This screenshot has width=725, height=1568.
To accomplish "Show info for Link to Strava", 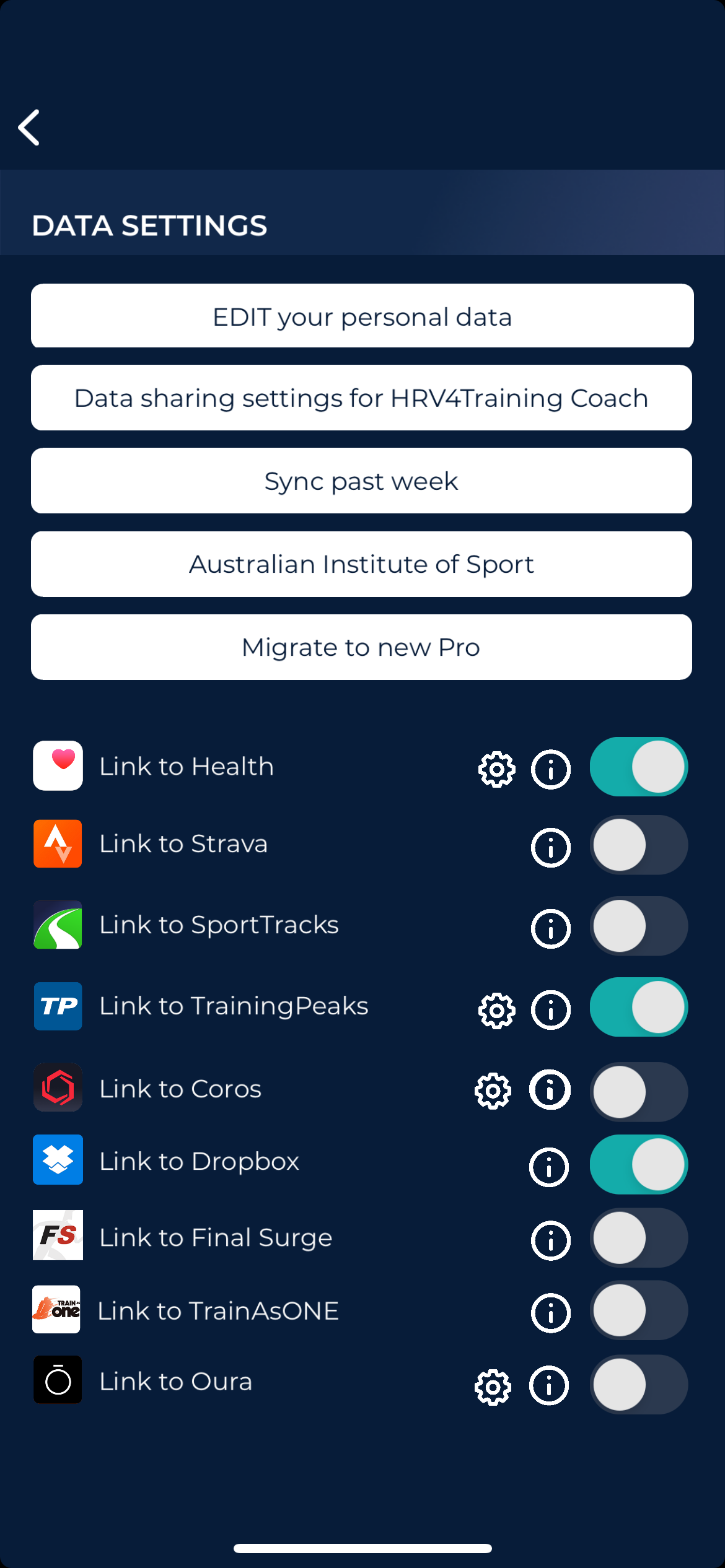I will click(x=550, y=847).
